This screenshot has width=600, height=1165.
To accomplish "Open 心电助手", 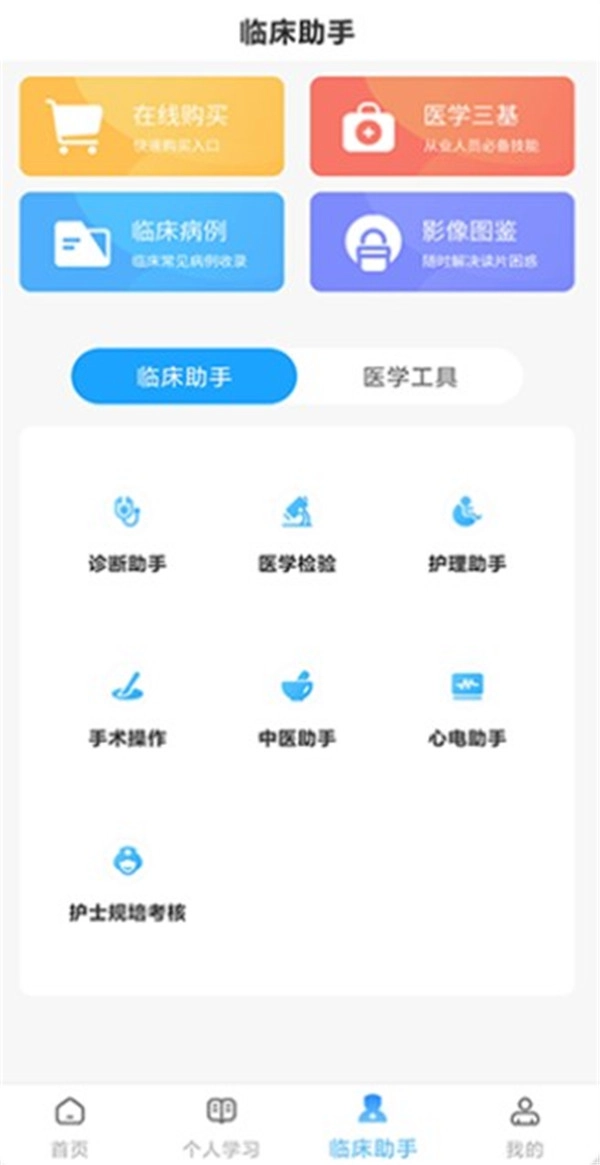I will [467, 709].
